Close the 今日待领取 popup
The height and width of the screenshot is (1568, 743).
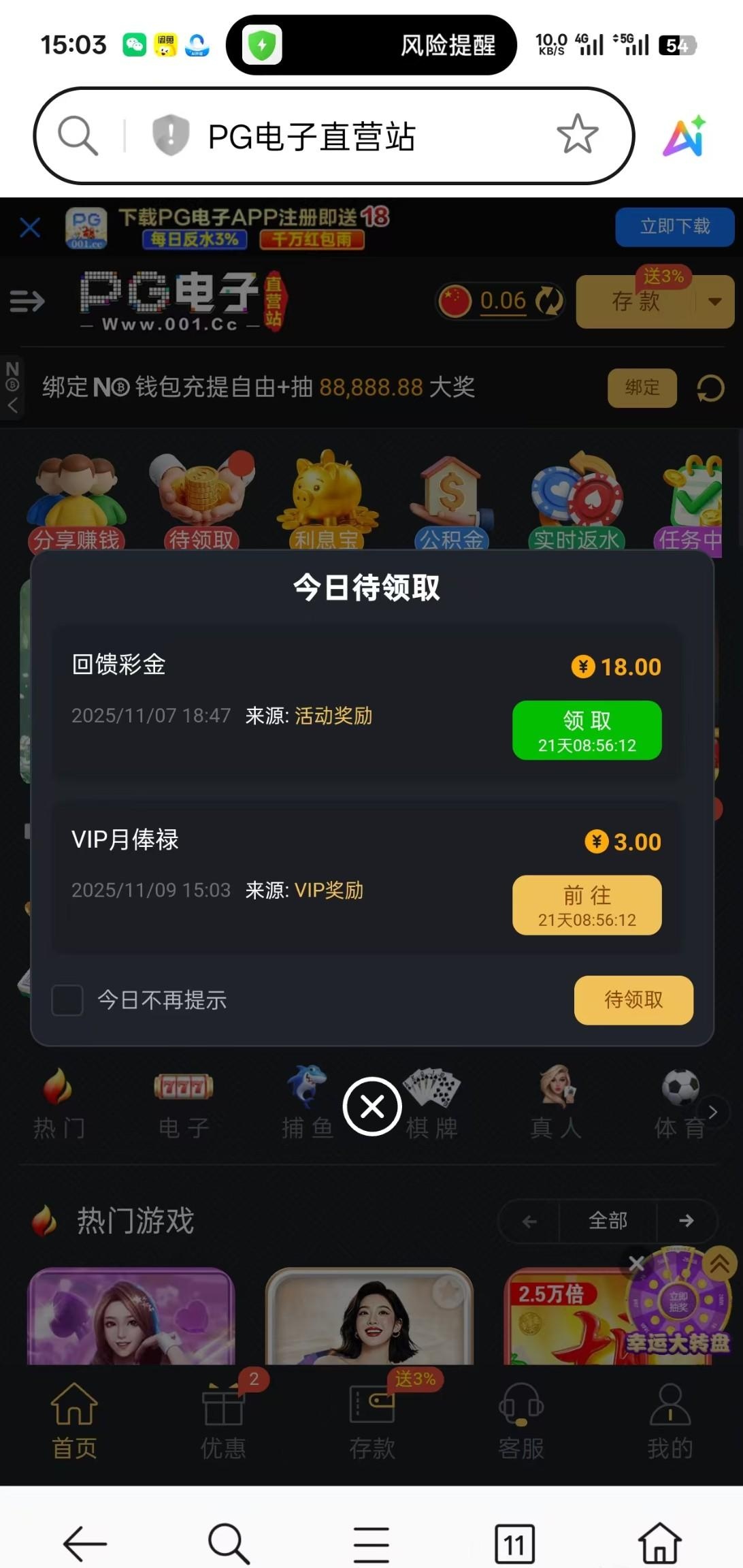[x=372, y=1106]
